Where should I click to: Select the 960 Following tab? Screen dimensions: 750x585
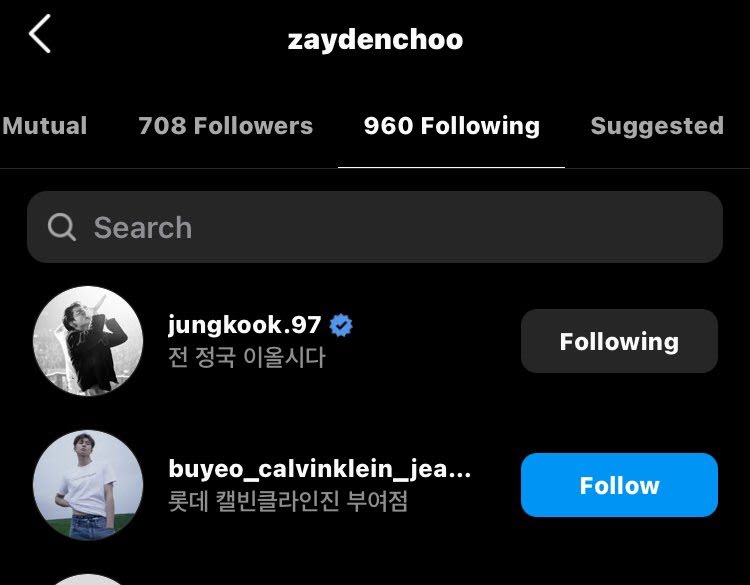[451, 126]
